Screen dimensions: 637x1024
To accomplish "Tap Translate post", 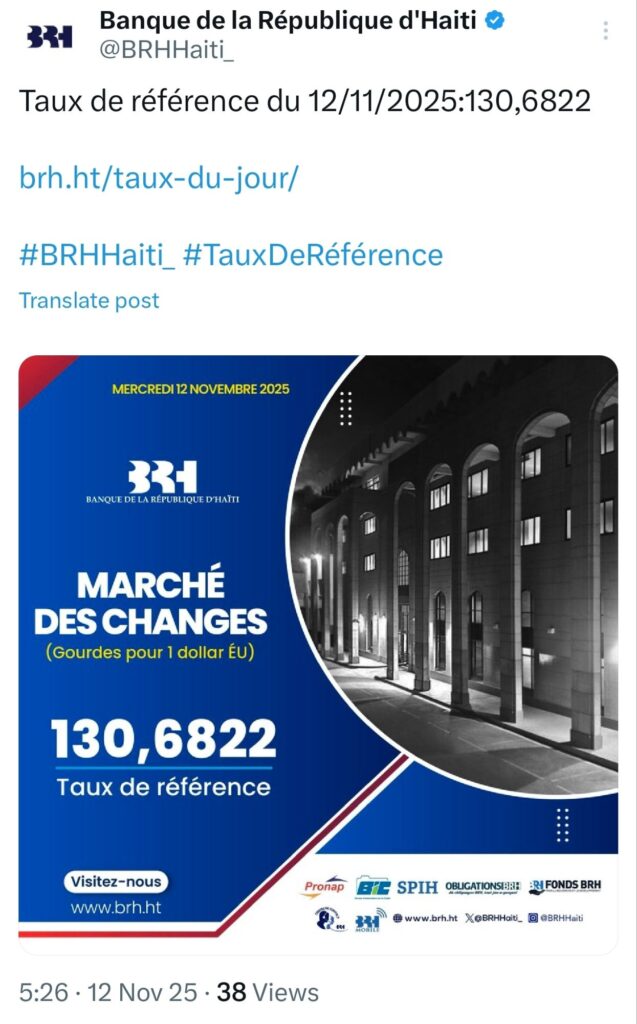I will tap(89, 300).
